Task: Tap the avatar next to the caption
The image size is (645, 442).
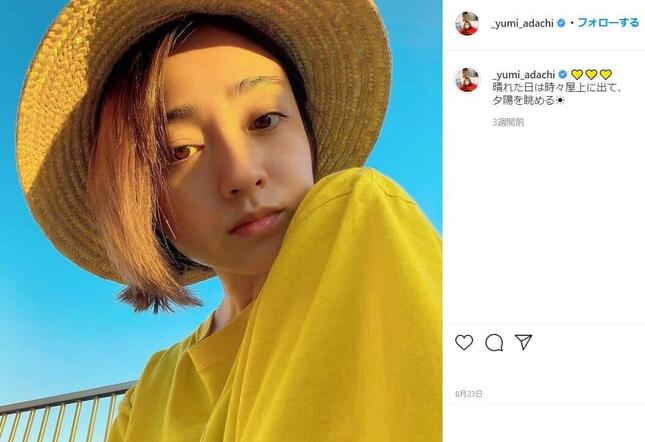Action: [x=467, y=79]
